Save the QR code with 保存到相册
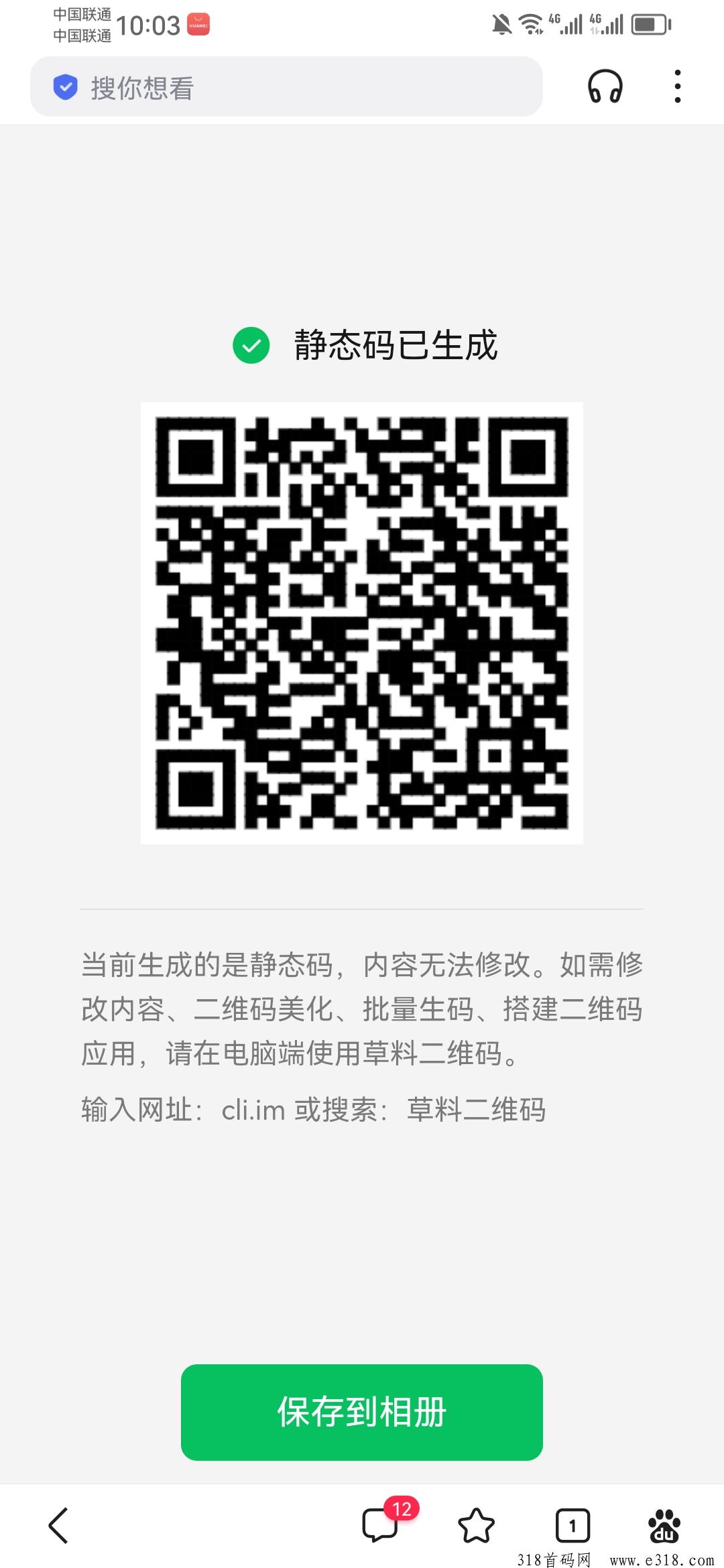Screen dimensions: 724x1568 pos(361,1412)
